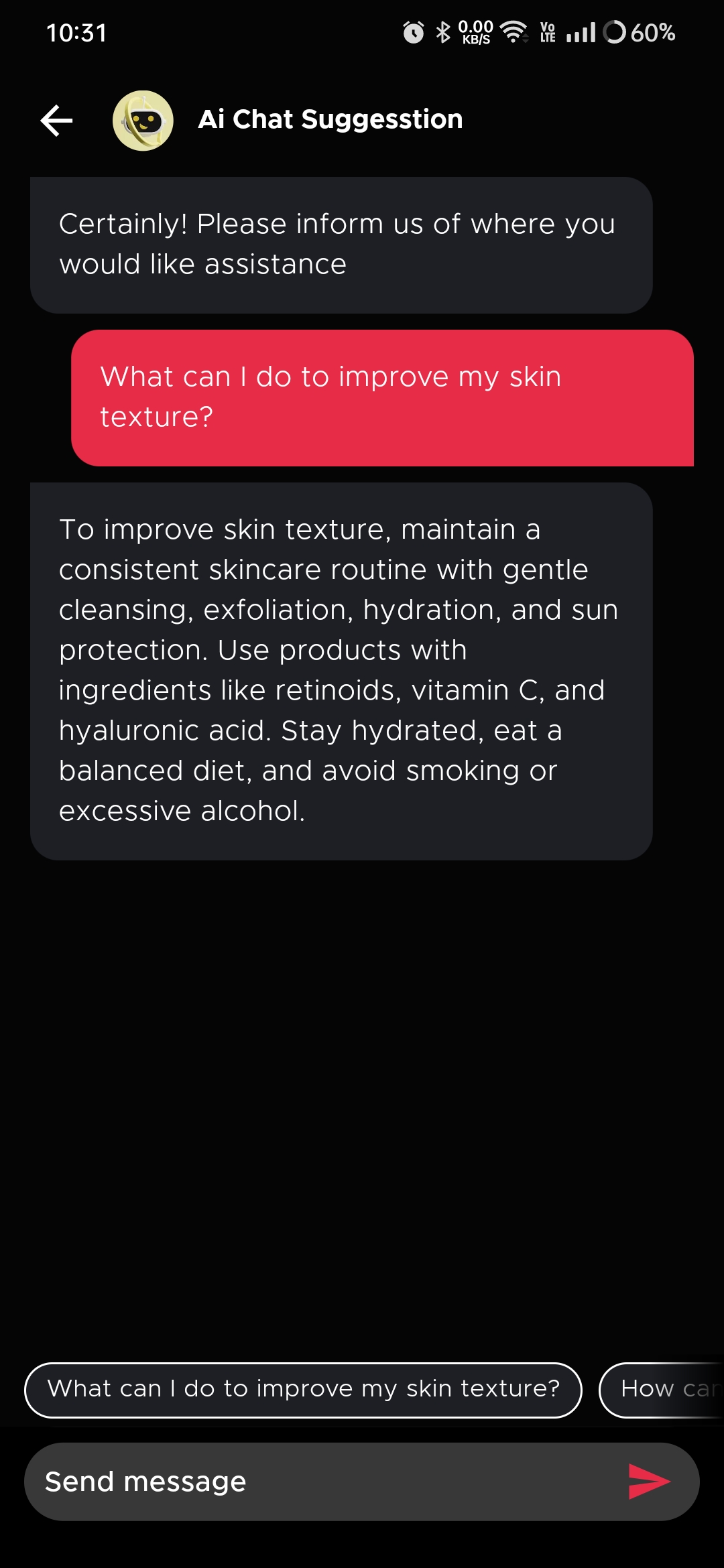This screenshot has width=724, height=1568.
Task: Choose the partially visible 'How can' chip
Action: 664,1390
